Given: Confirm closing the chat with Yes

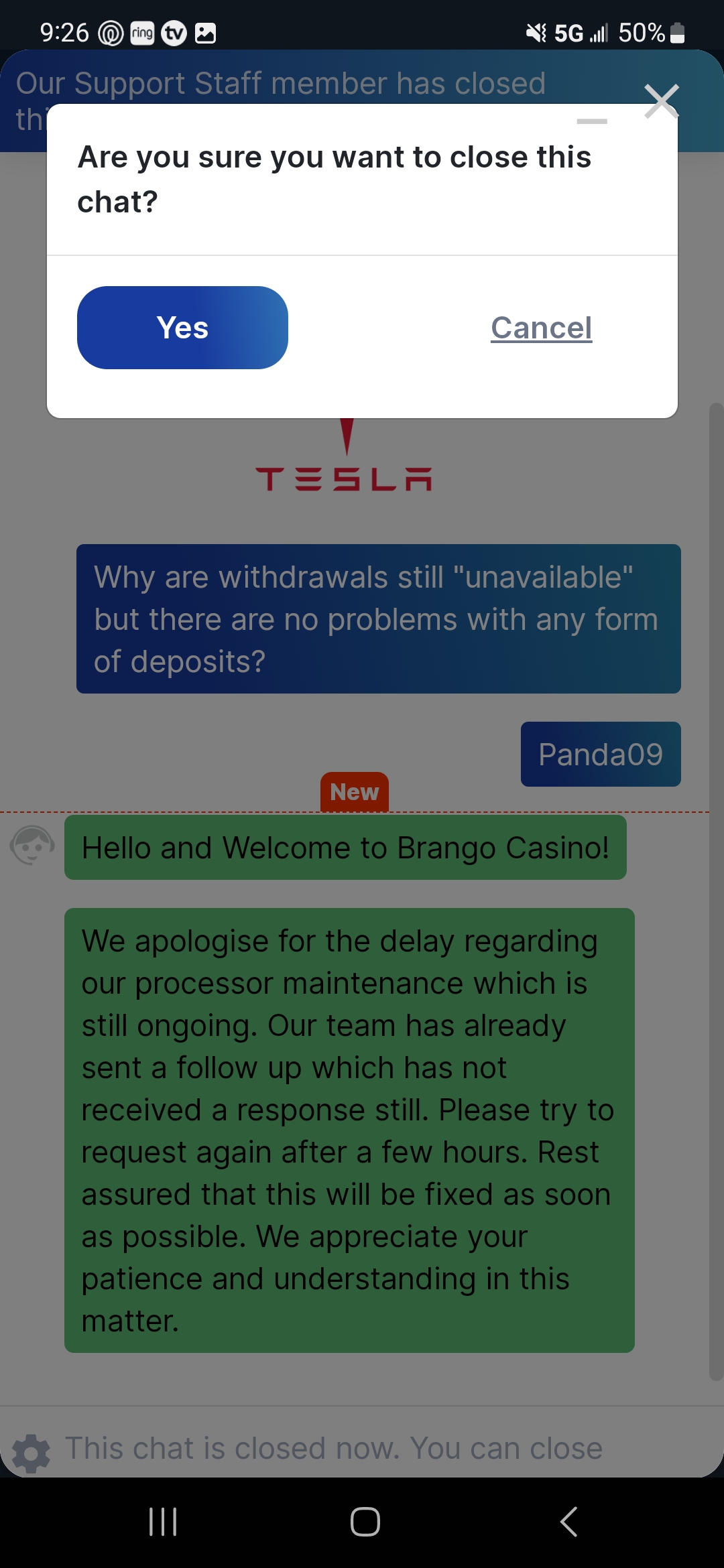Looking at the screenshot, I should click(182, 328).
